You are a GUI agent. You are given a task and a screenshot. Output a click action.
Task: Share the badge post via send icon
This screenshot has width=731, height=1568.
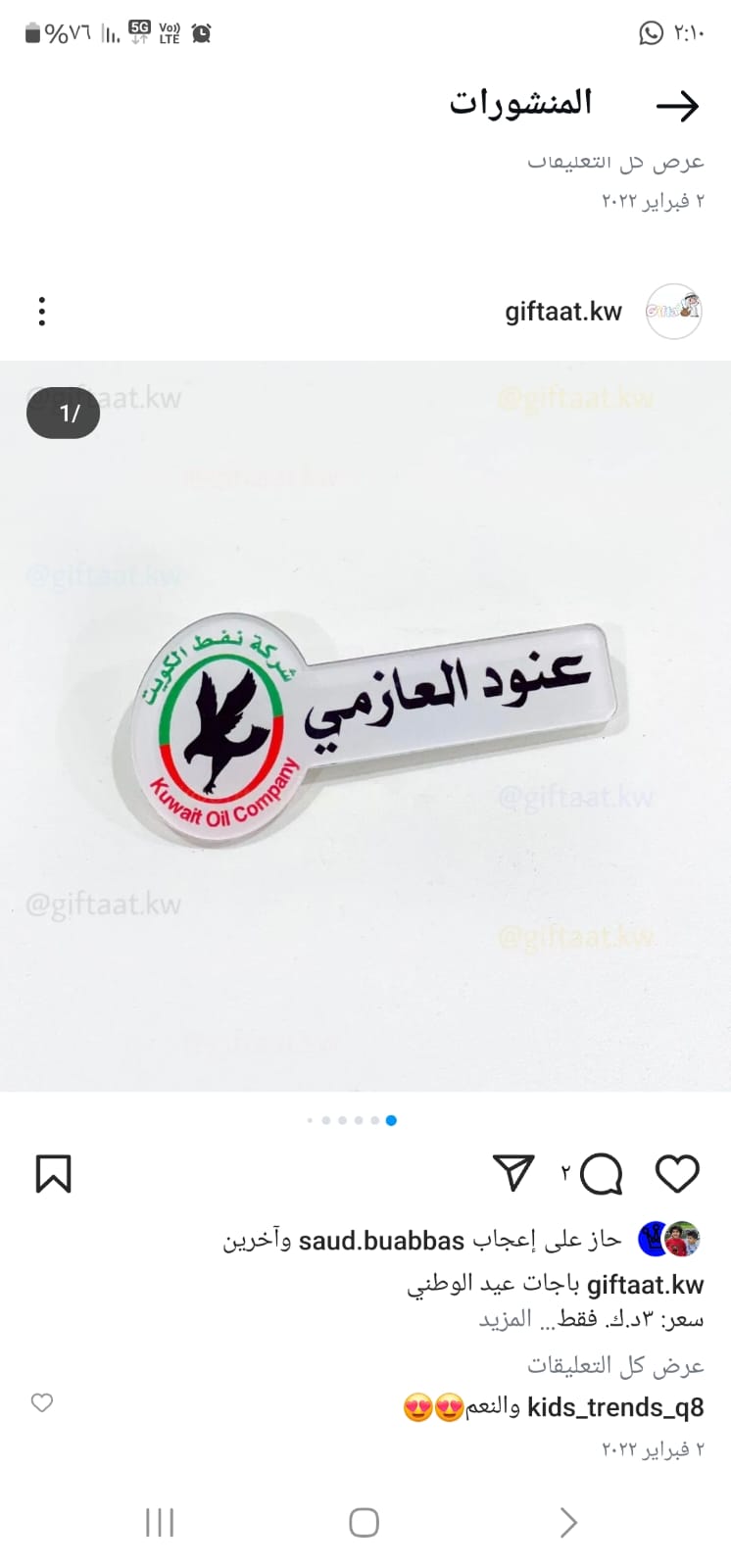[x=514, y=1173]
